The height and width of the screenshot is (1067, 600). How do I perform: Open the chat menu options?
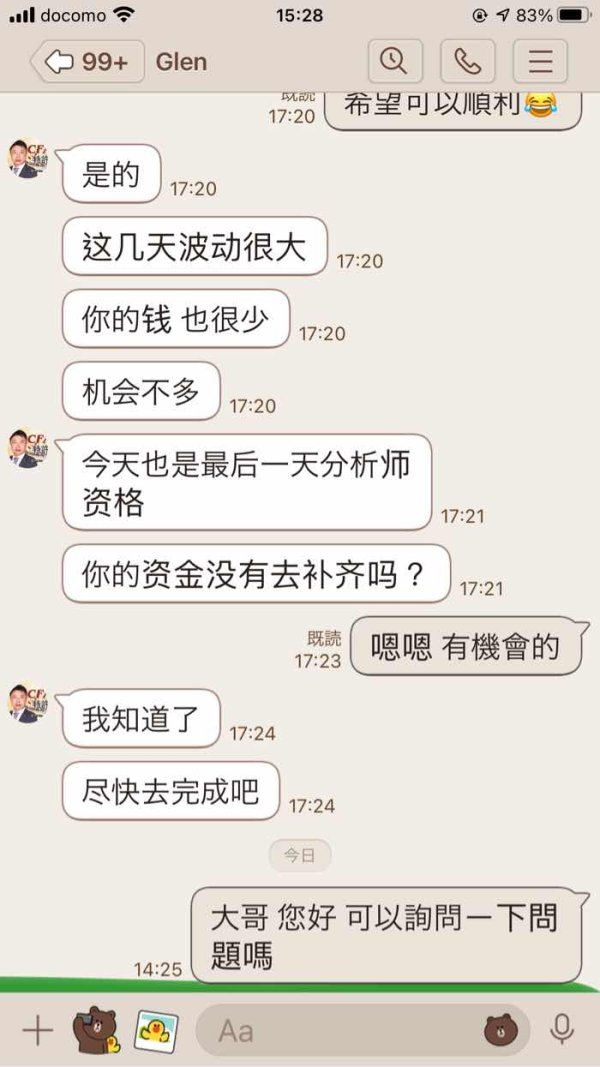click(540, 62)
